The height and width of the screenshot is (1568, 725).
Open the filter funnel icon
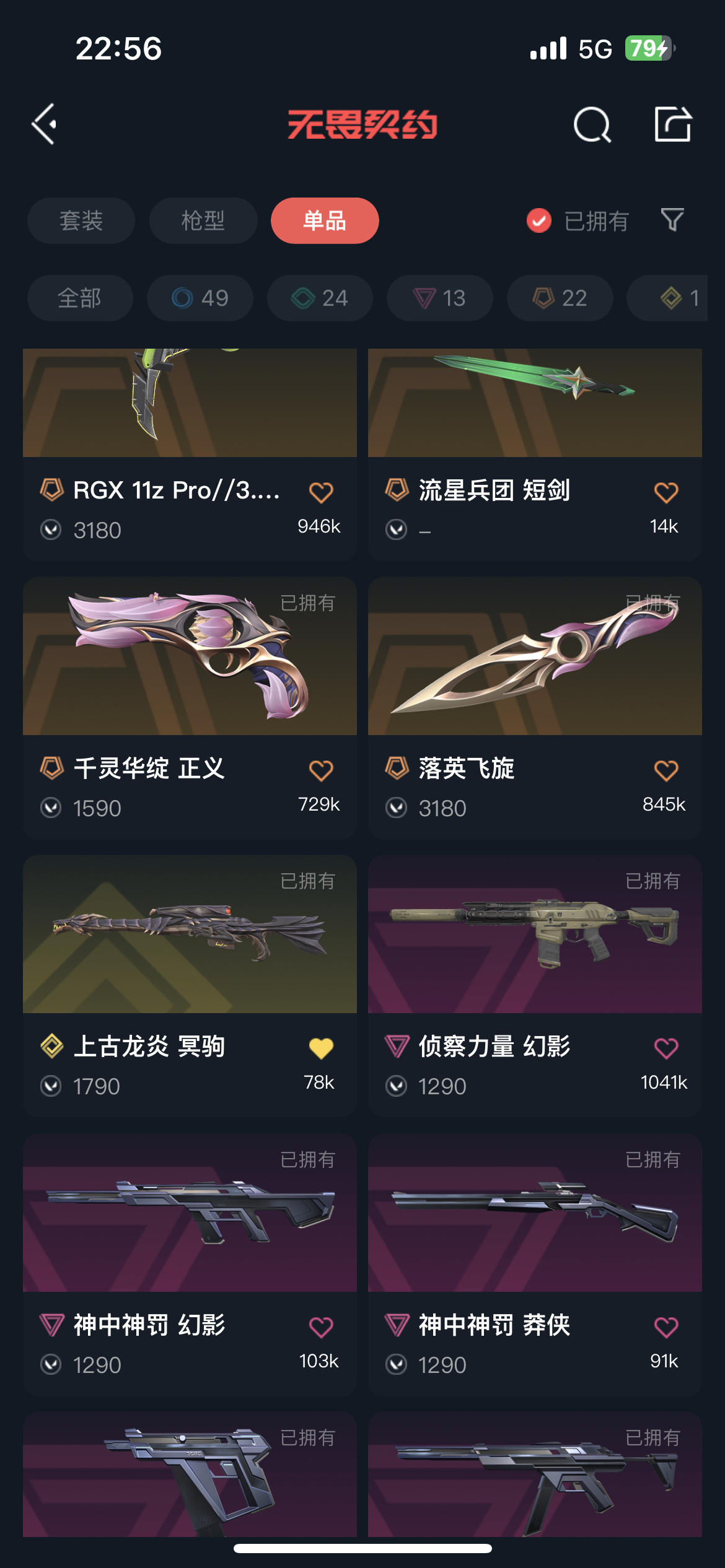click(672, 220)
